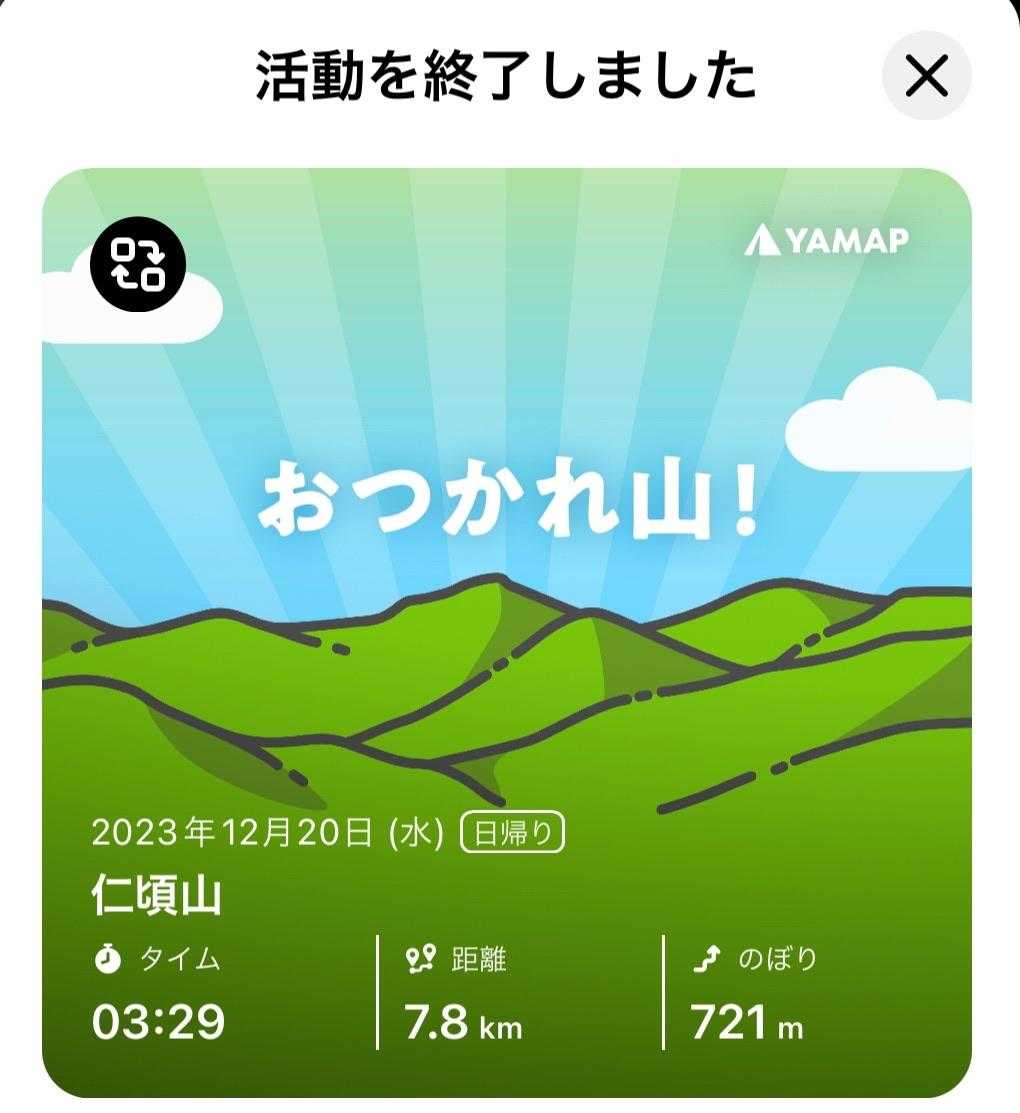Viewport: 1020px width, 1113px height.
Task: Close the activity finished screen
Action: (926, 77)
